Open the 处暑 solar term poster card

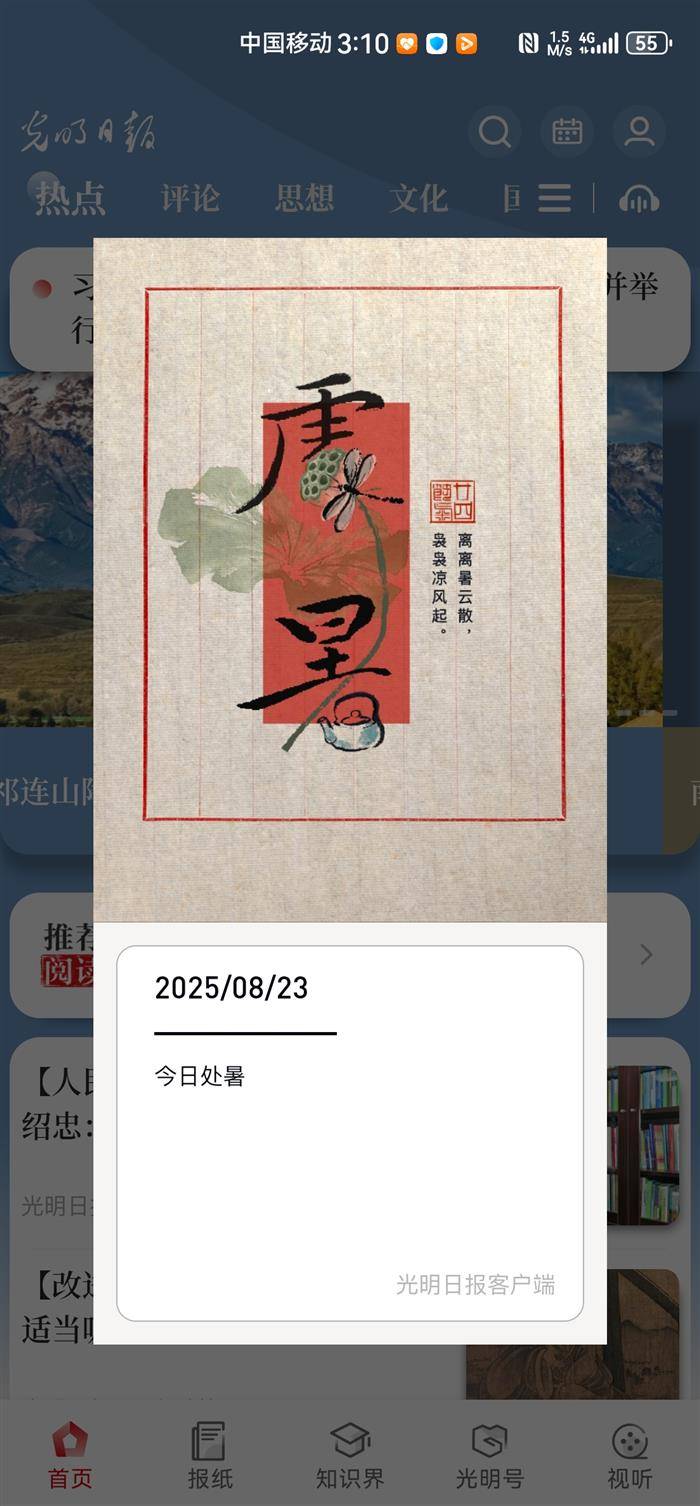point(350,580)
